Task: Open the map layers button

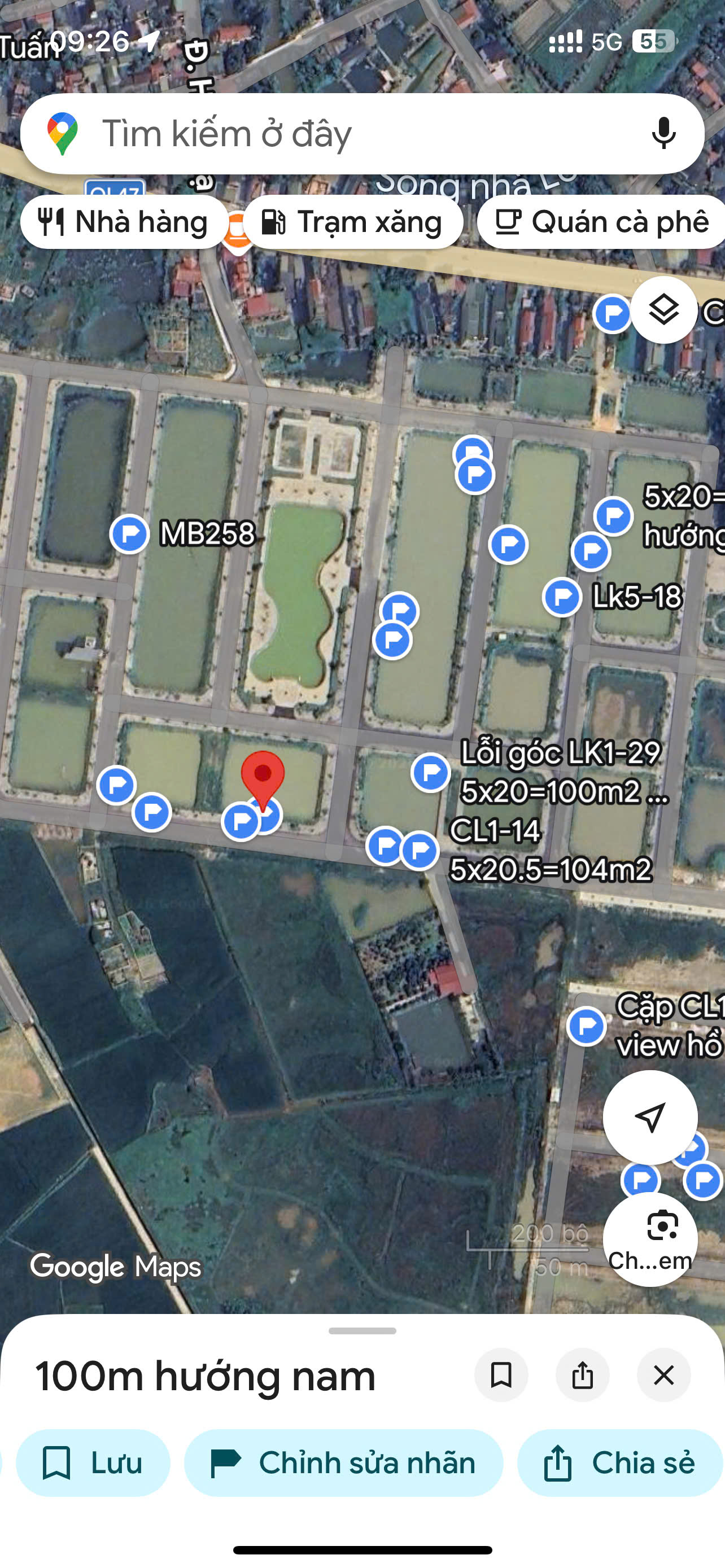Action: click(x=663, y=310)
